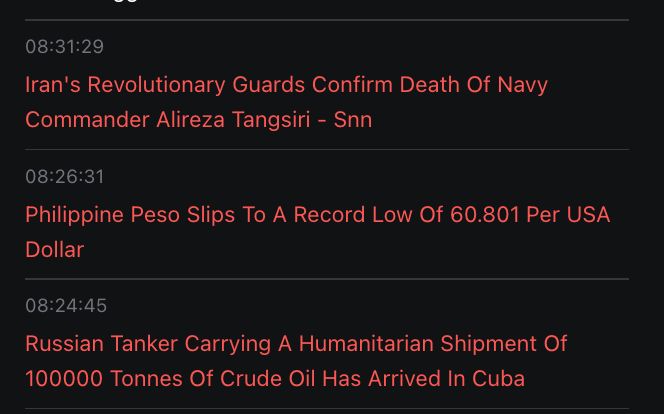The width and height of the screenshot is (664, 414).
Task: Open the Iran Revolutionary Guards Tangsiri headline
Action: click(286, 102)
